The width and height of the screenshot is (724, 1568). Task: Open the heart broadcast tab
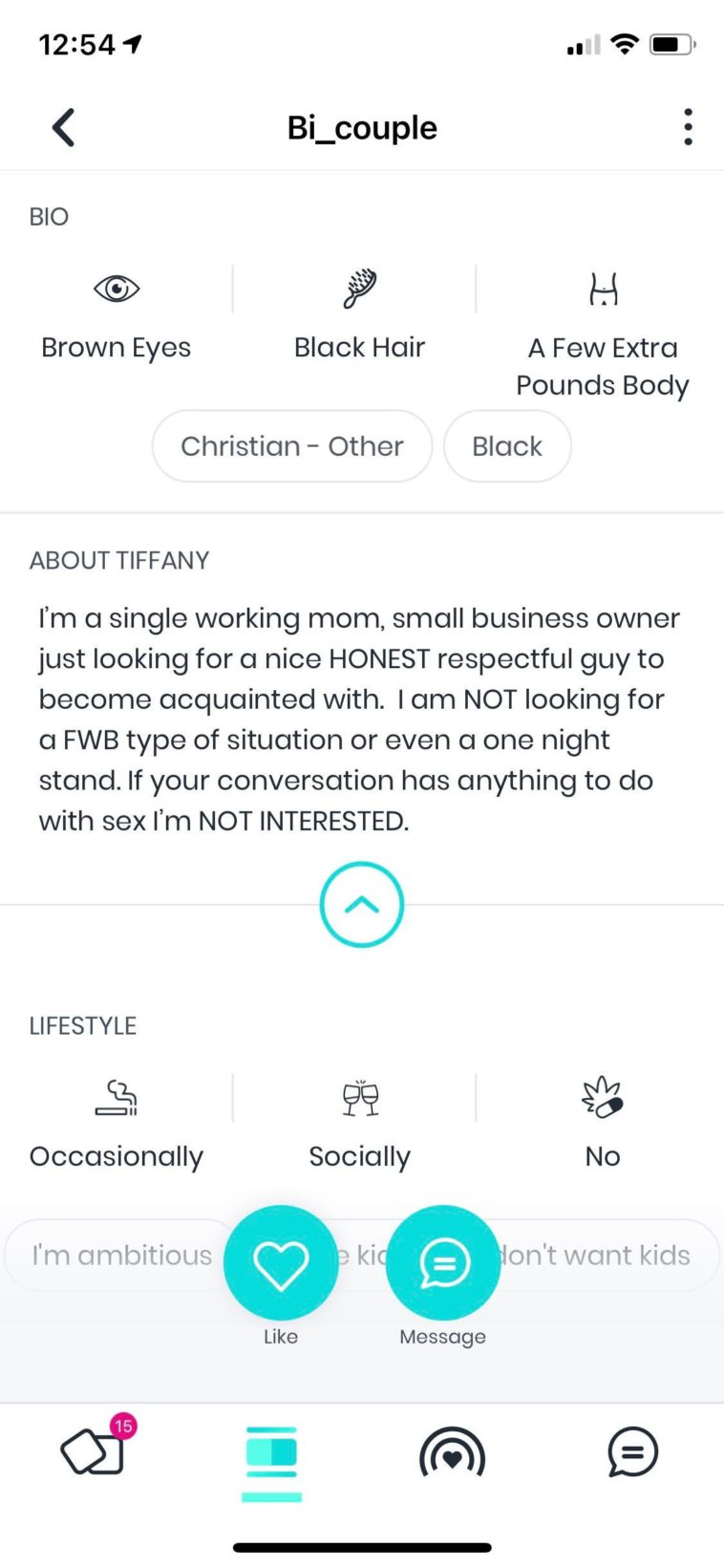(453, 1454)
